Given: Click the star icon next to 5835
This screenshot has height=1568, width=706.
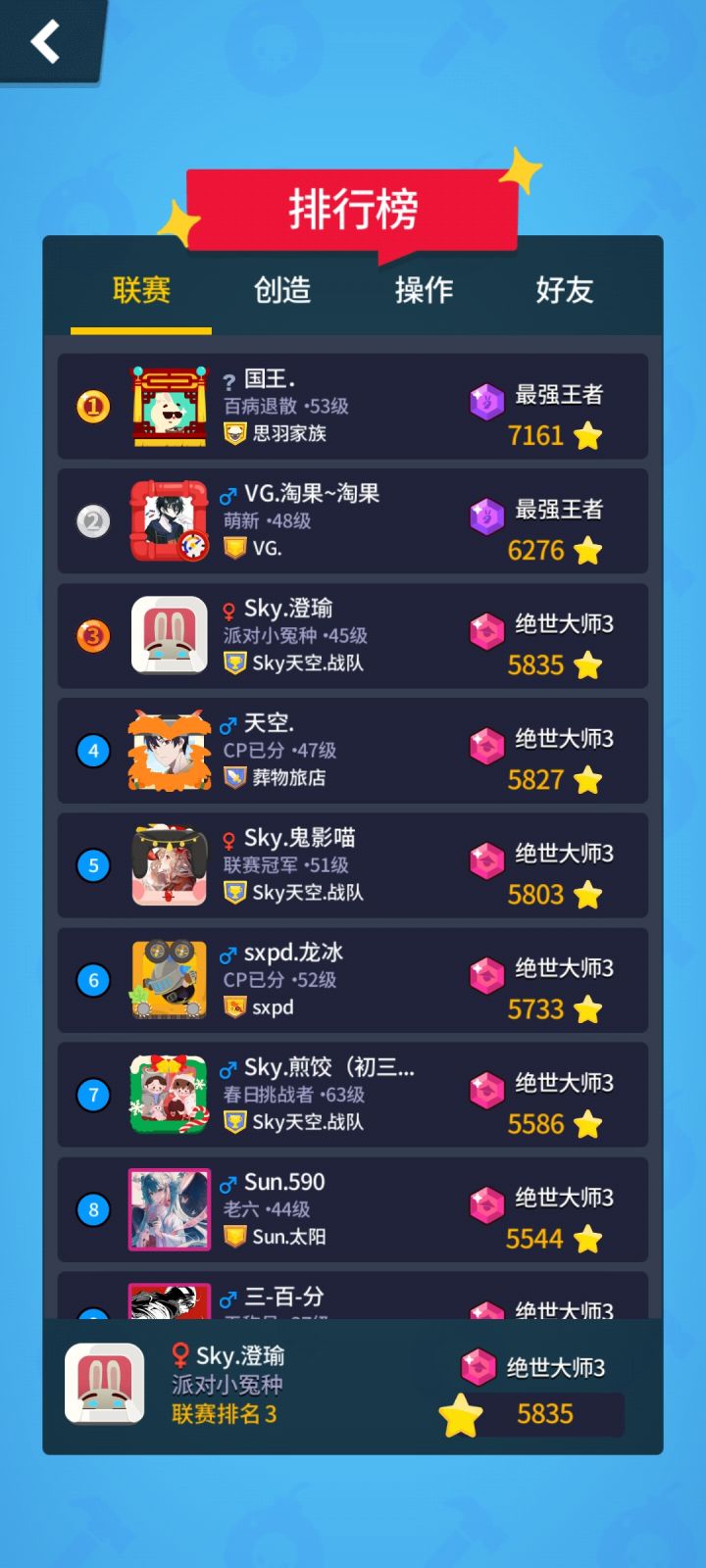Looking at the screenshot, I should [589, 665].
